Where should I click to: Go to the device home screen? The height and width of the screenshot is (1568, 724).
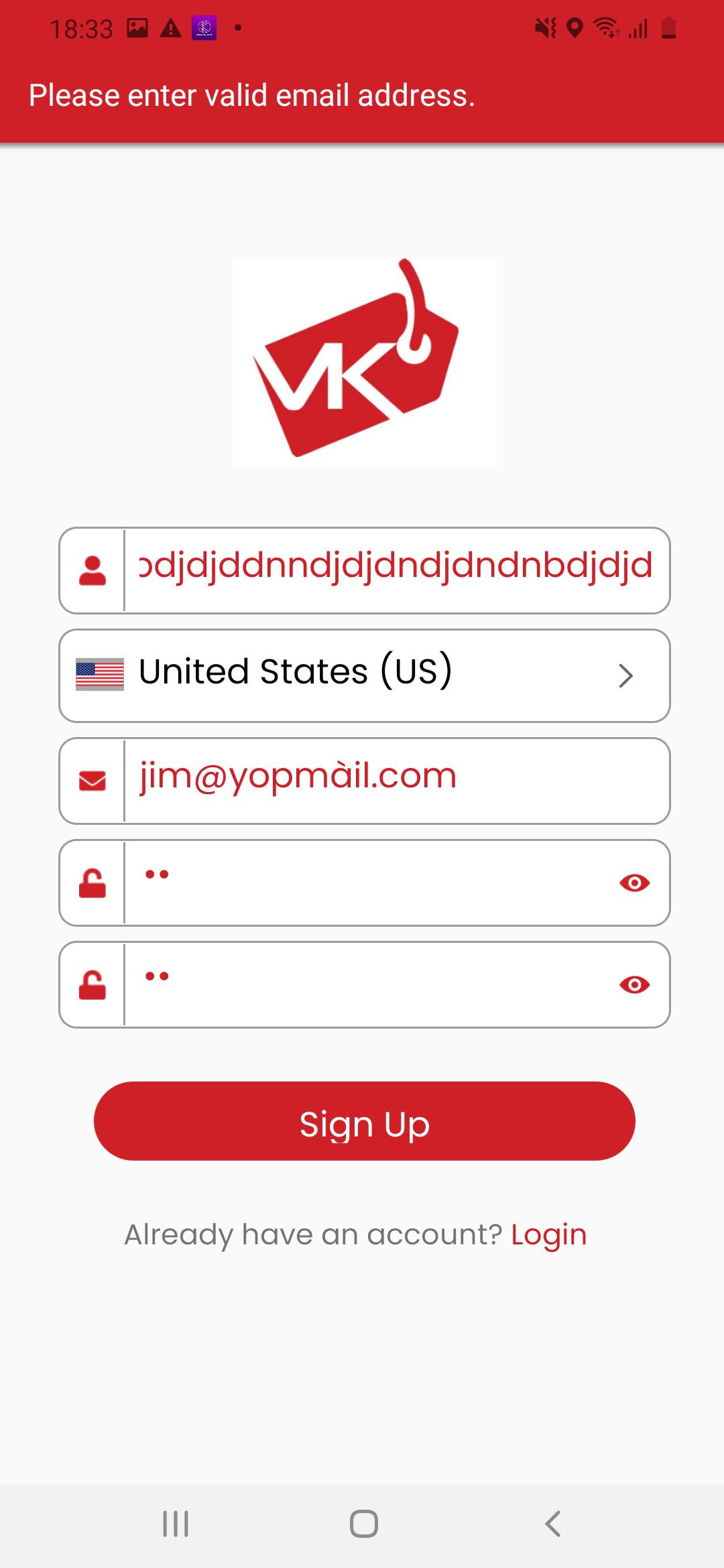click(x=363, y=1523)
